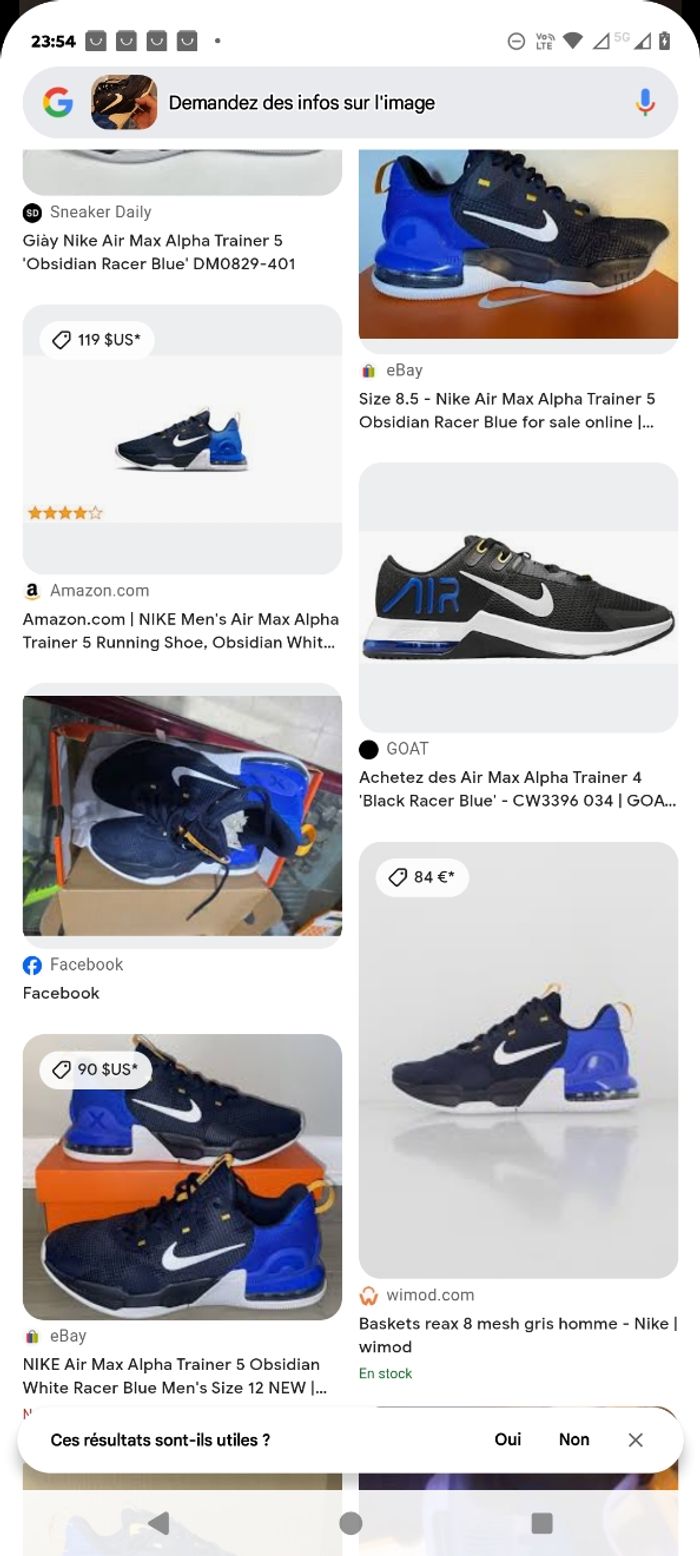View the wimod.com sneaker priced 84 €

518,1060
